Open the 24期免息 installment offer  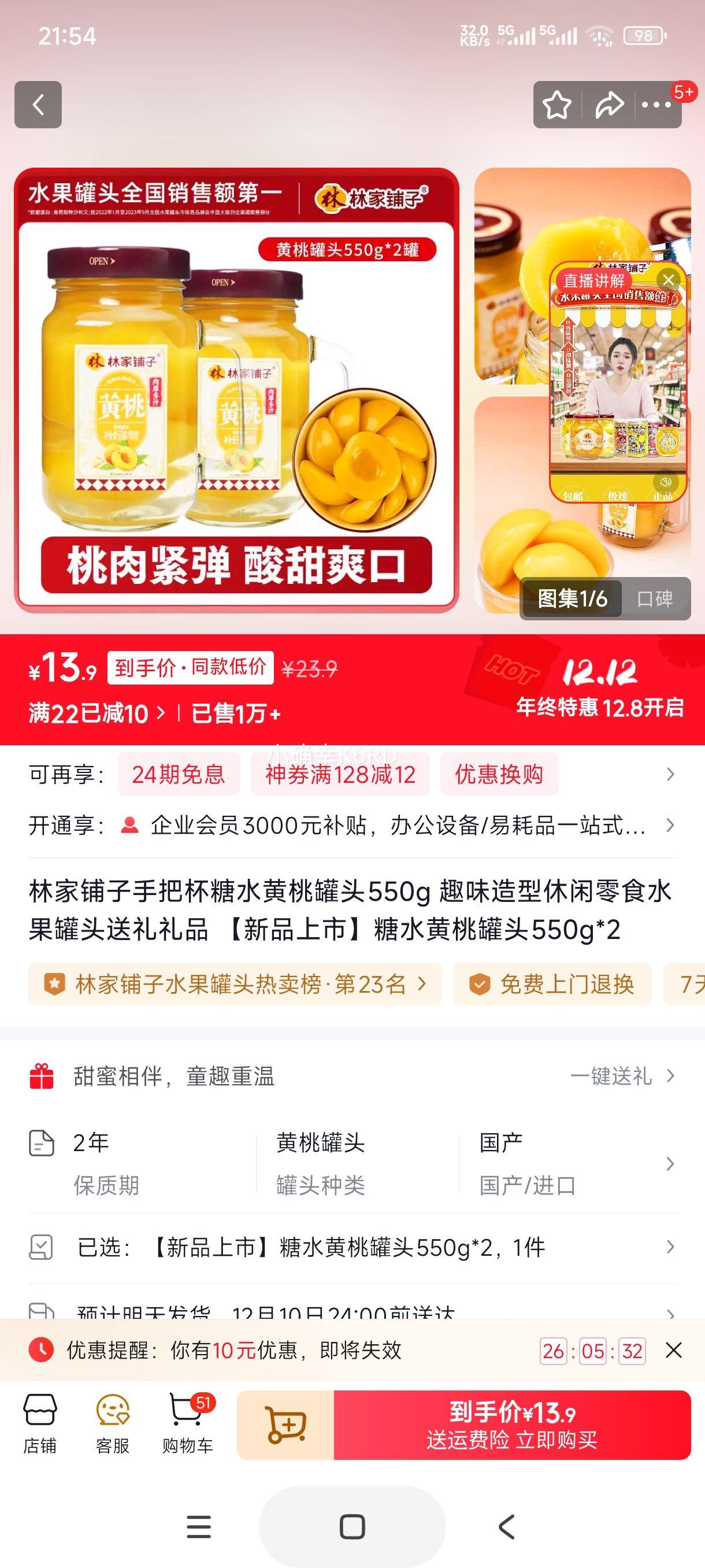click(179, 774)
